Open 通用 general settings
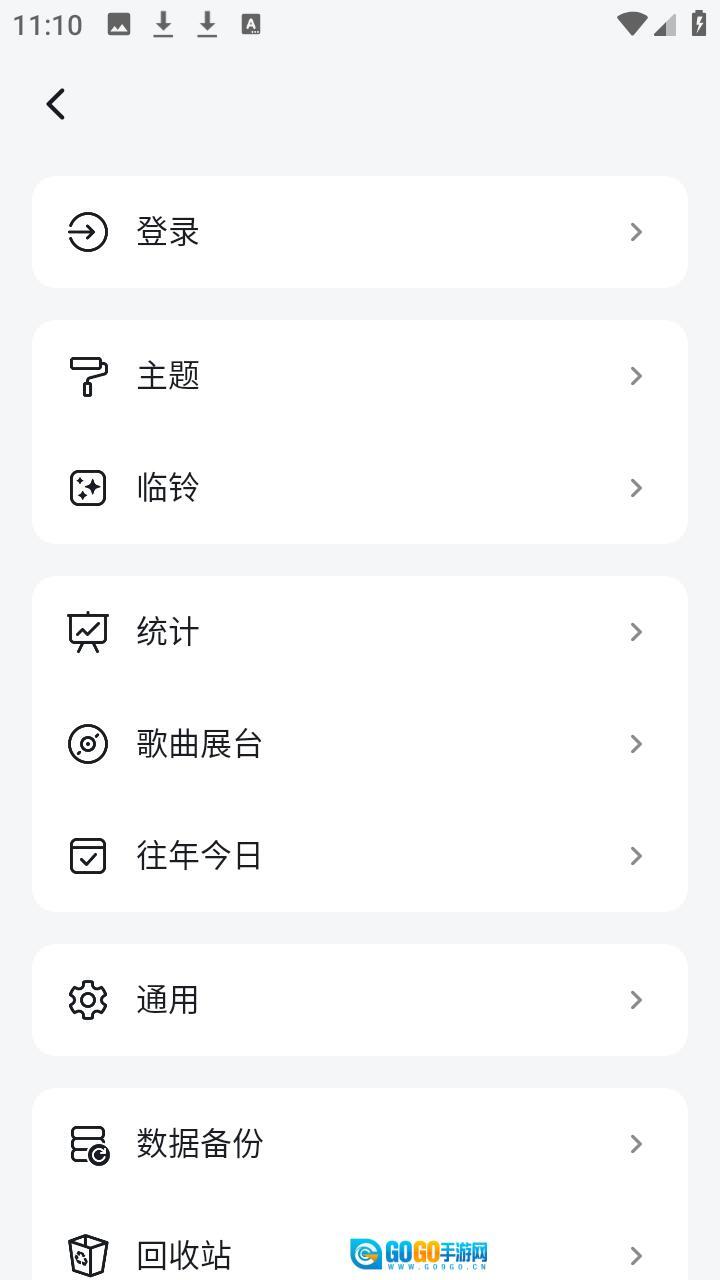Screen dimensions: 720x1280 tap(360, 1000)
